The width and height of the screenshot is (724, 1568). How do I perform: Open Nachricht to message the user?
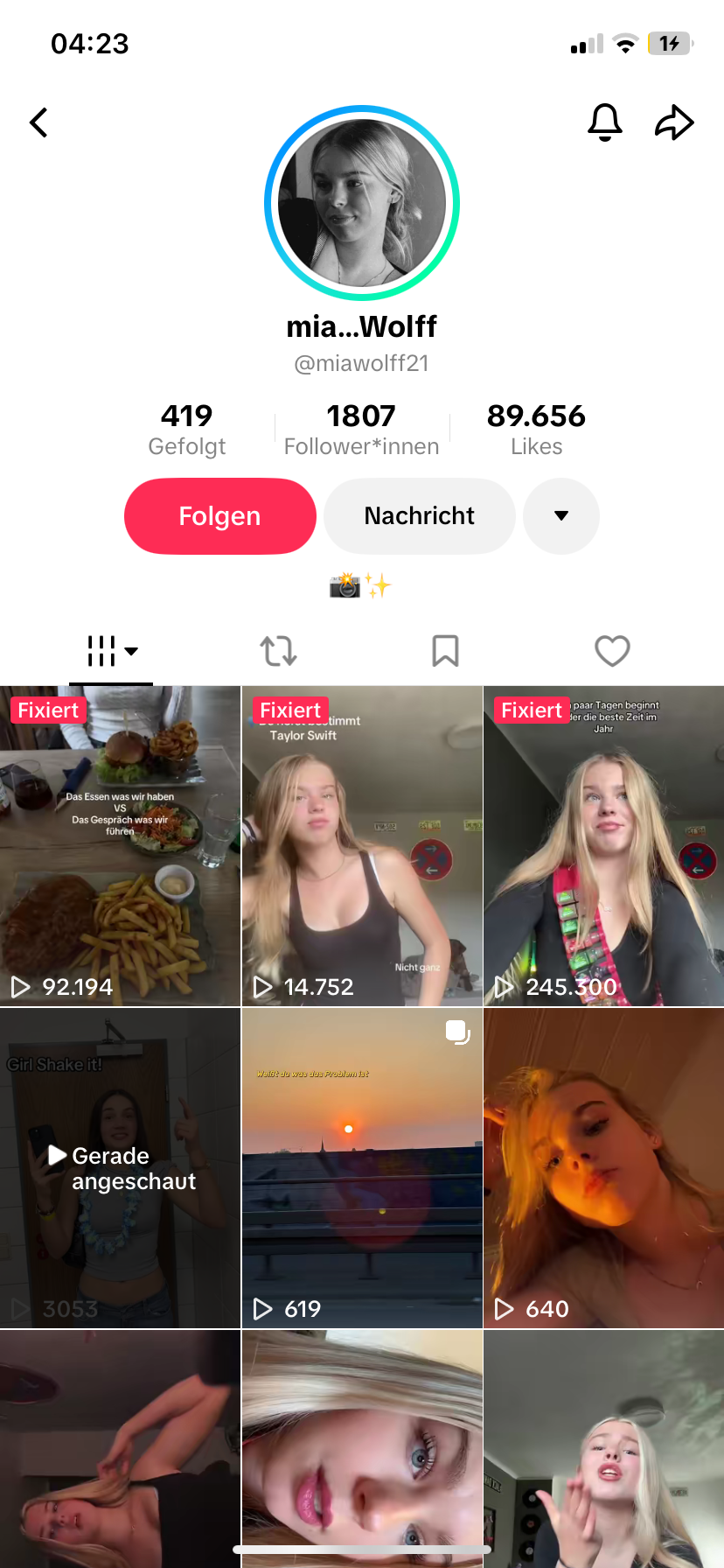[x=420, y=516]
